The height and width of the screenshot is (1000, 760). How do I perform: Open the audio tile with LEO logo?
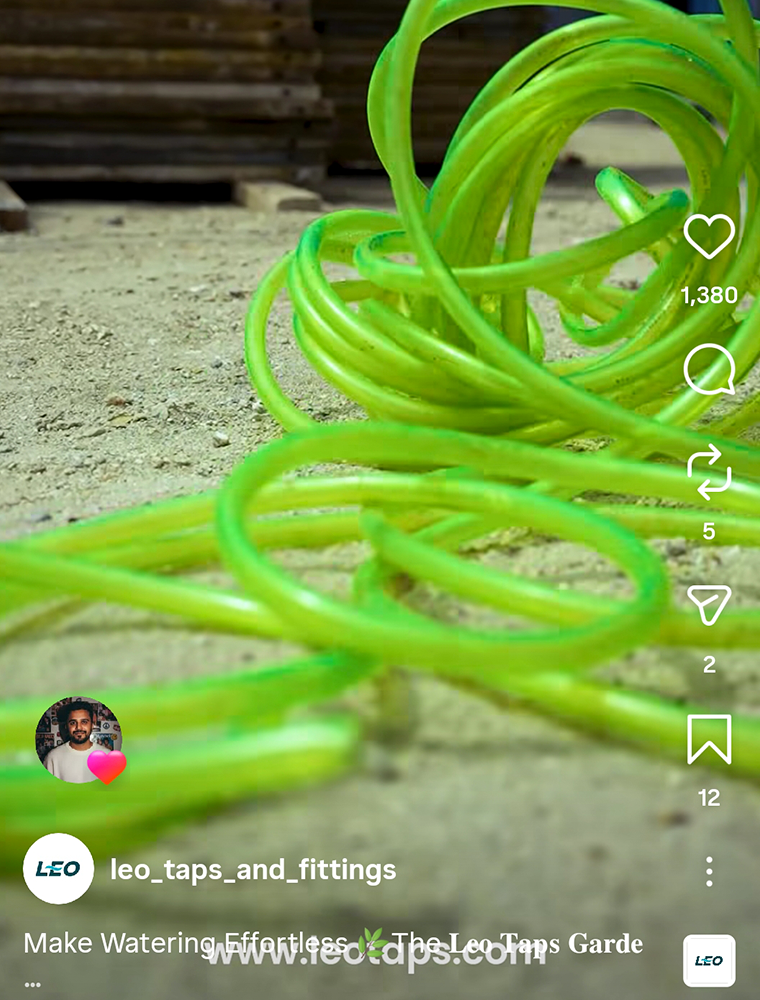point(709,960)
